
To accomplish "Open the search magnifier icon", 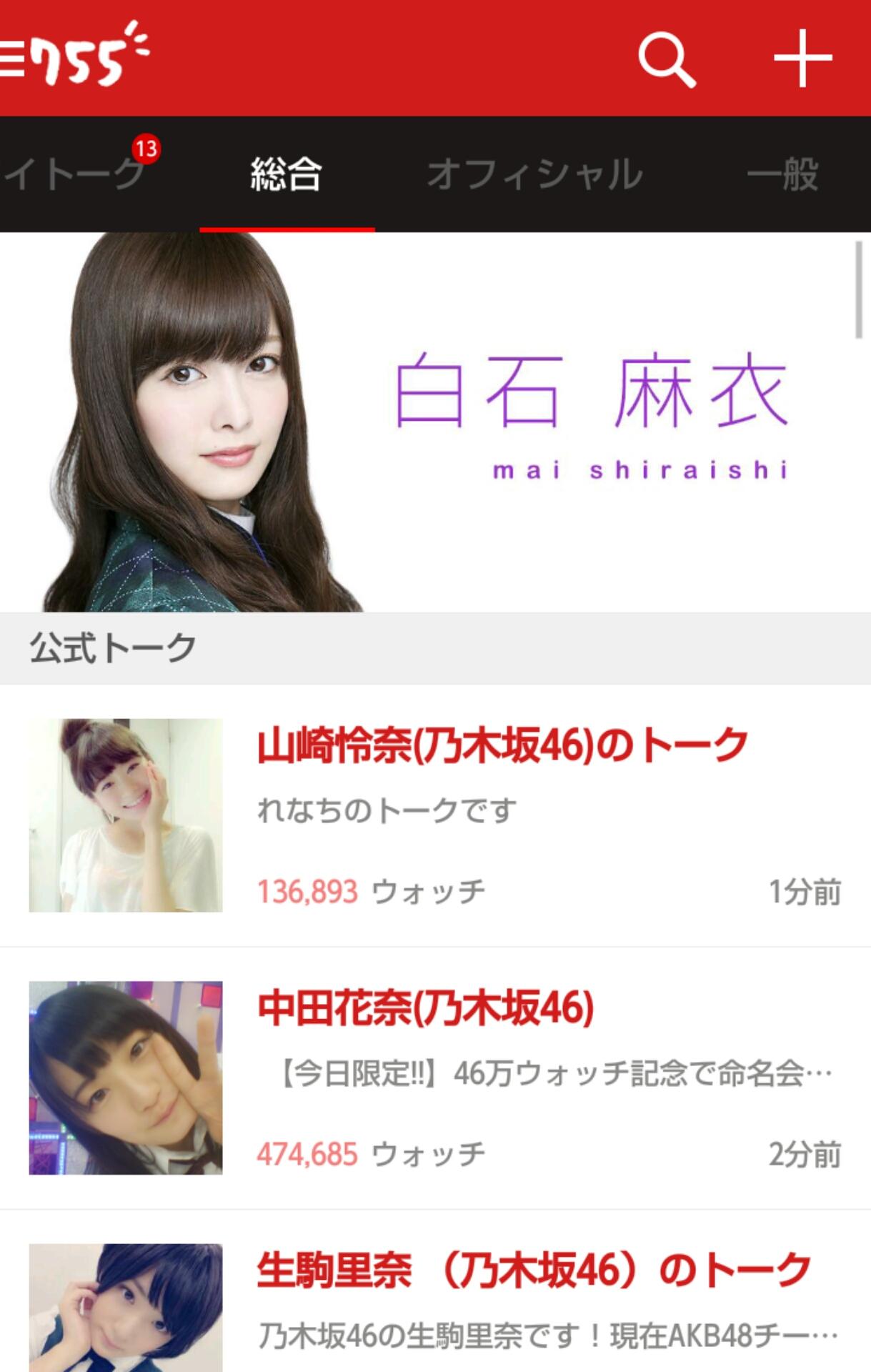I will click(666, 59).
